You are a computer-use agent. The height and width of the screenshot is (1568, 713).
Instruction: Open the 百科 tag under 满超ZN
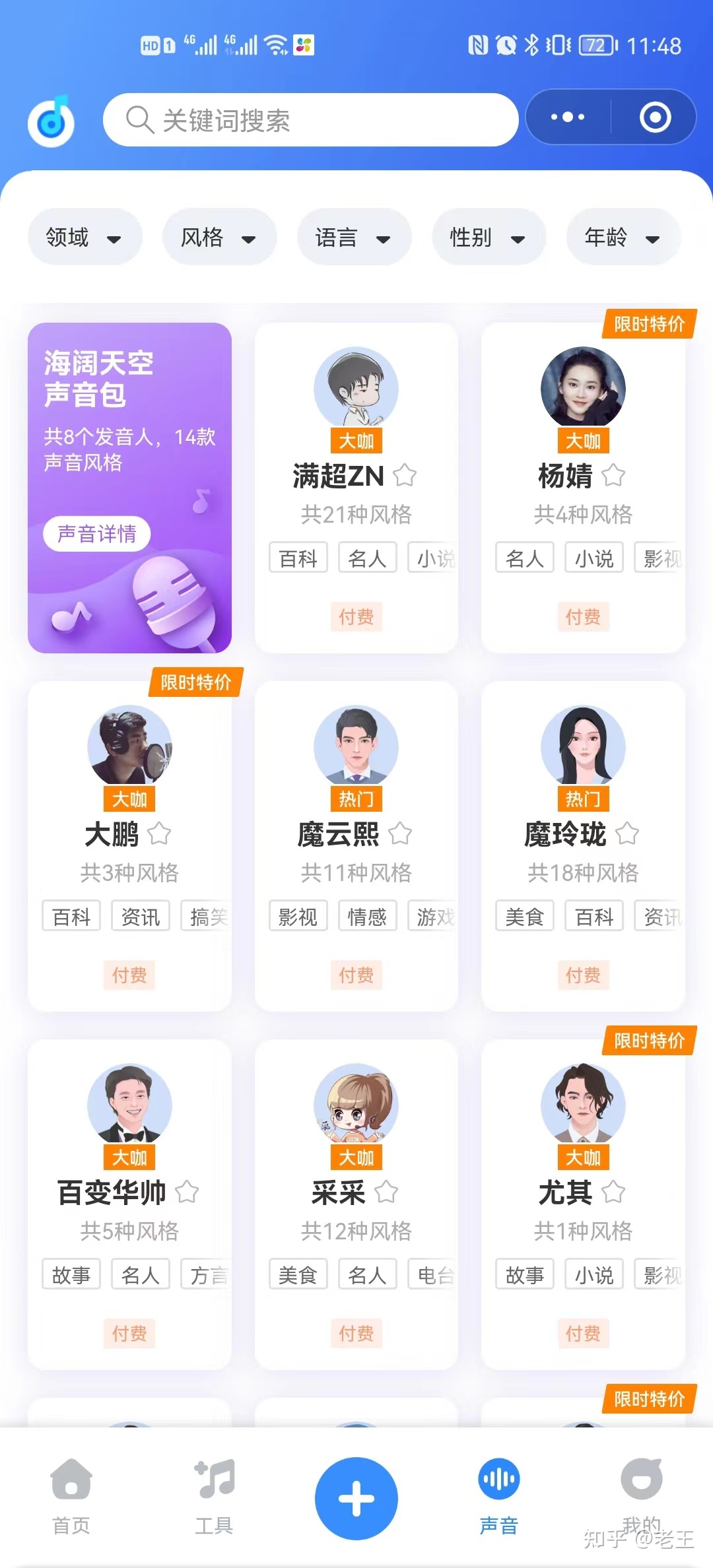(298, 556)
